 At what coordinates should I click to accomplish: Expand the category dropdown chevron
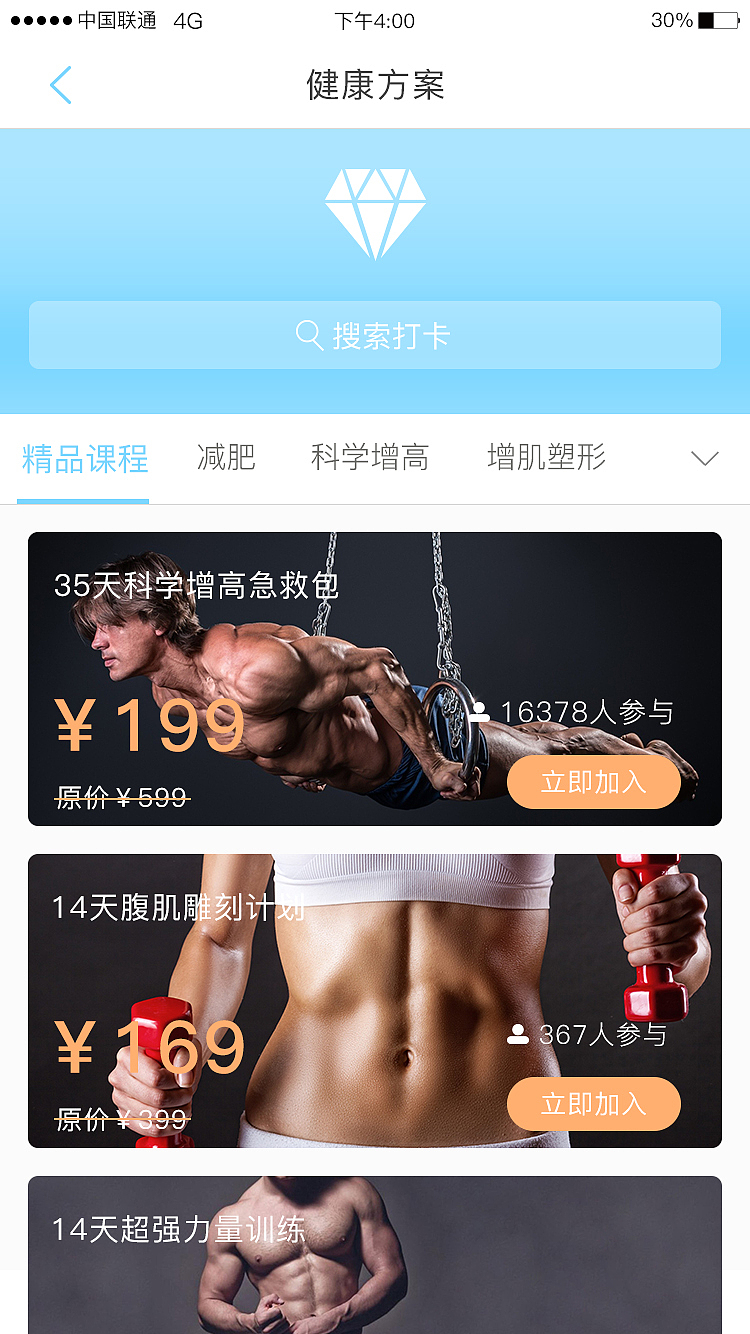click(x=704, y=459)
